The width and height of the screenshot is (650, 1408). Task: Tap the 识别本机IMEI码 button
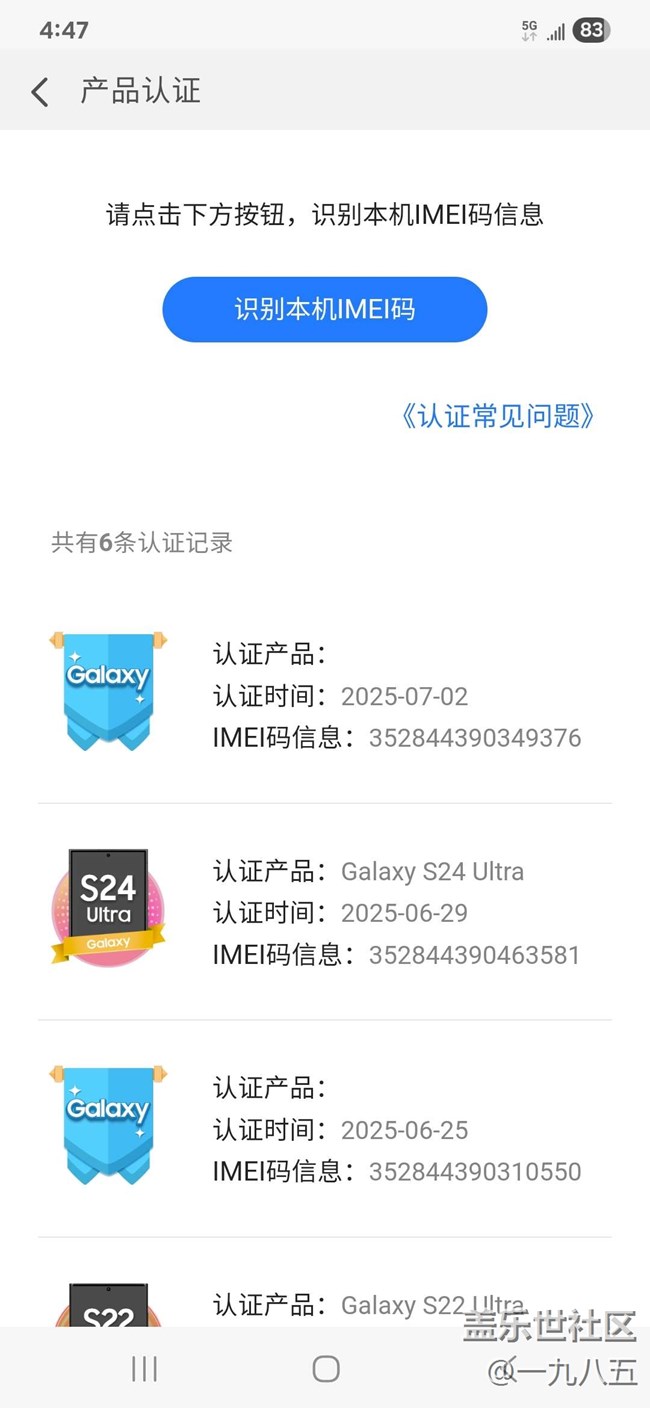(324, 310)
